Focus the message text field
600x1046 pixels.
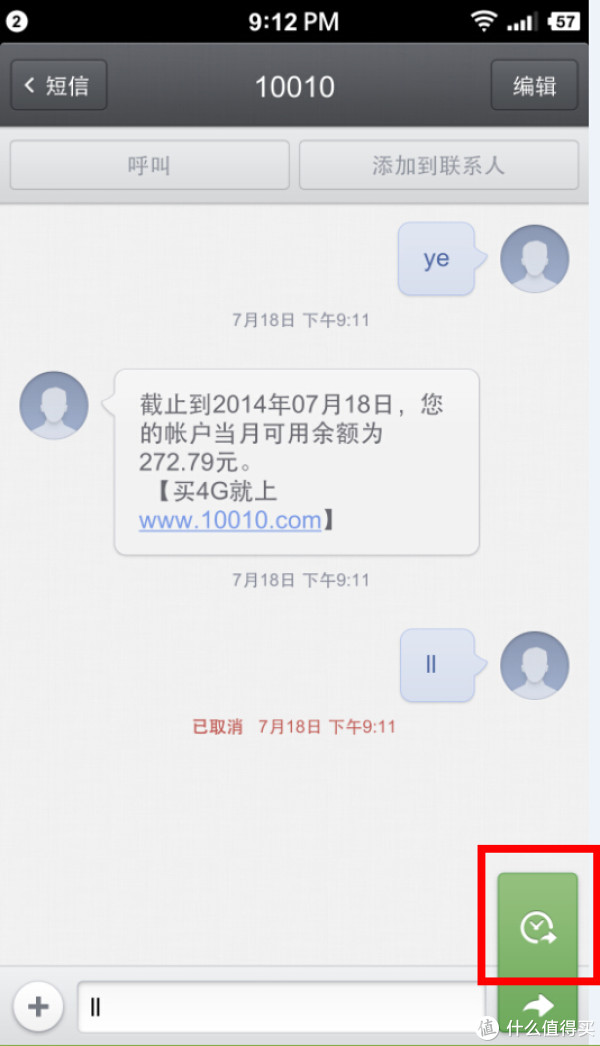[x=280, y=1006]
